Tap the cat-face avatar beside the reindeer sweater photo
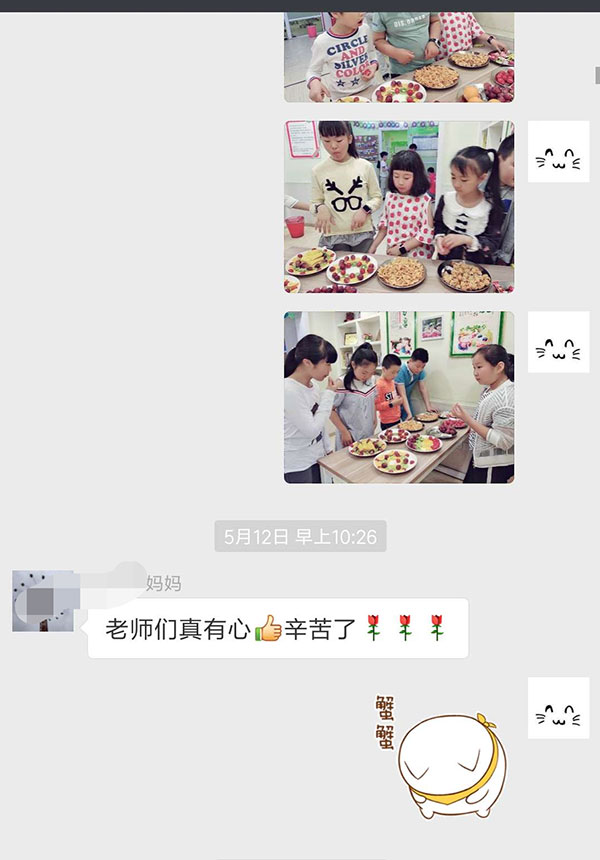Viewport: 600px width, 860px height. [558, 152]
